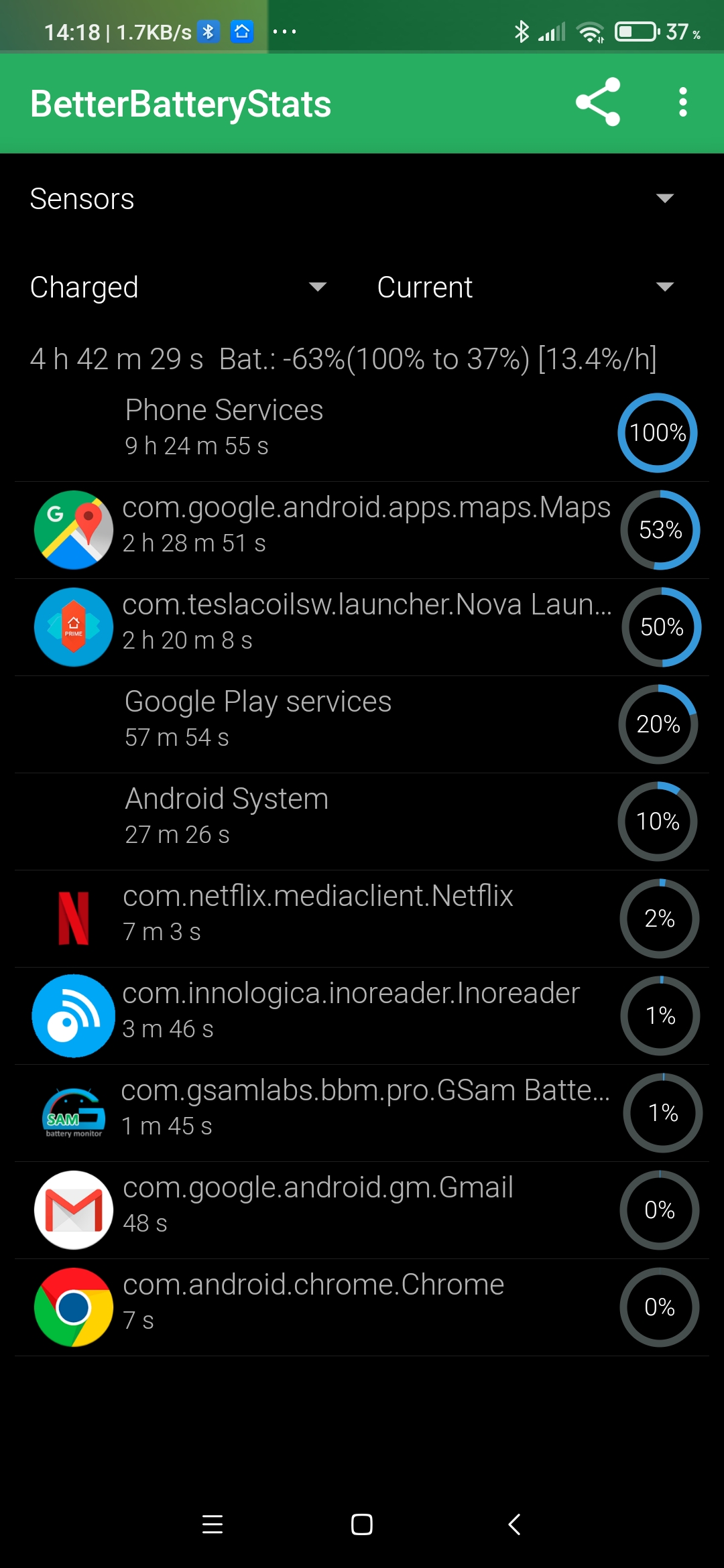View the Gmail sensor usage row
Screen dimensions: 724x1568
coord(362,1210)
